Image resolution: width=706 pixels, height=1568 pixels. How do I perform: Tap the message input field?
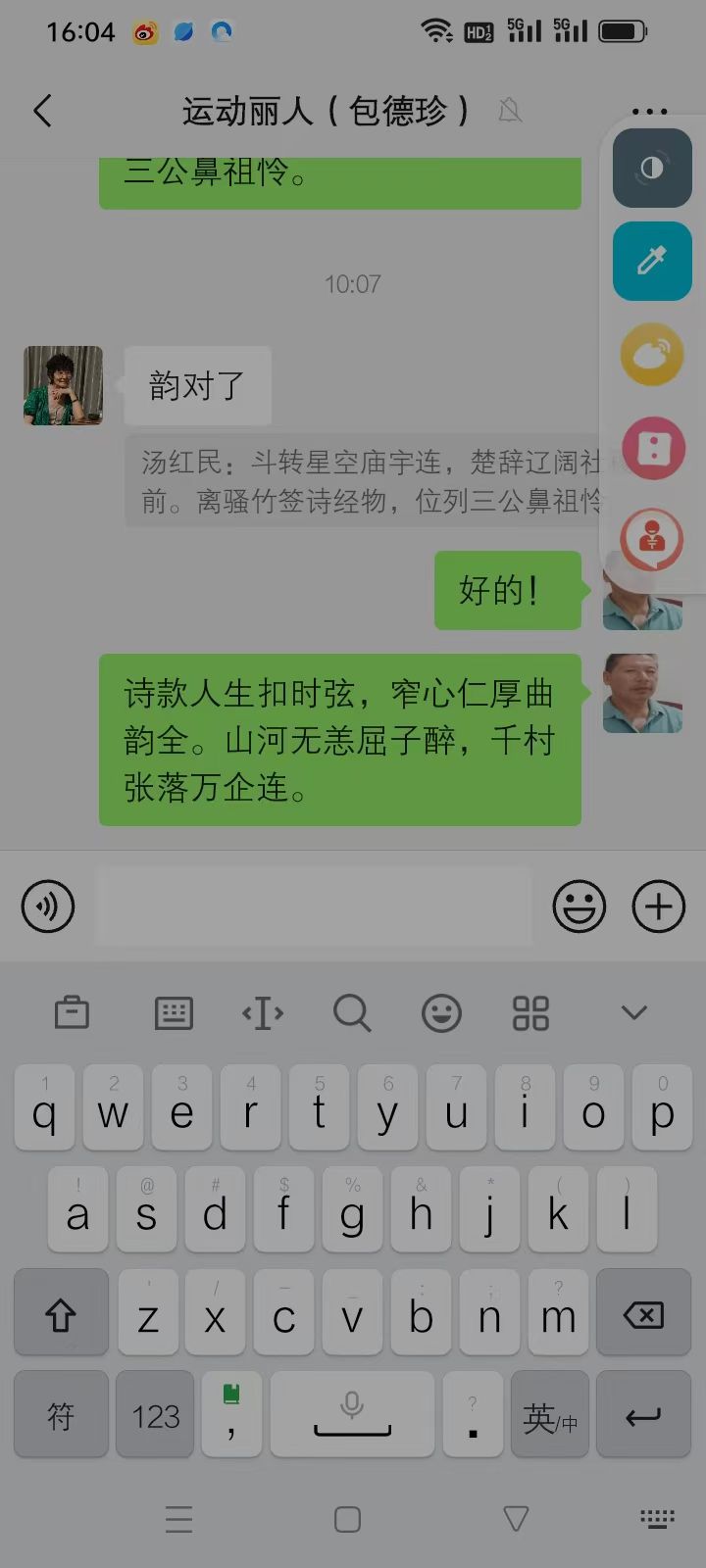click(314, 906)
